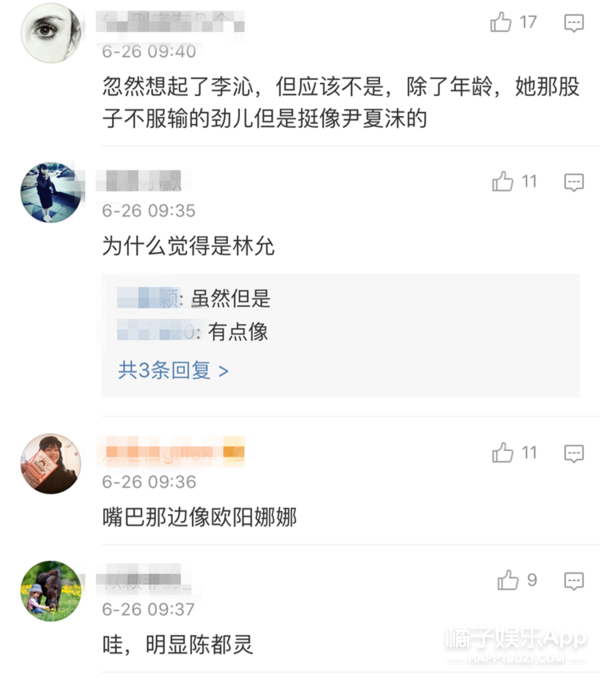This screenshot has height=679, width=600.
Task: Open avatar of the 林允 commenter
Action: coord(50,193)
